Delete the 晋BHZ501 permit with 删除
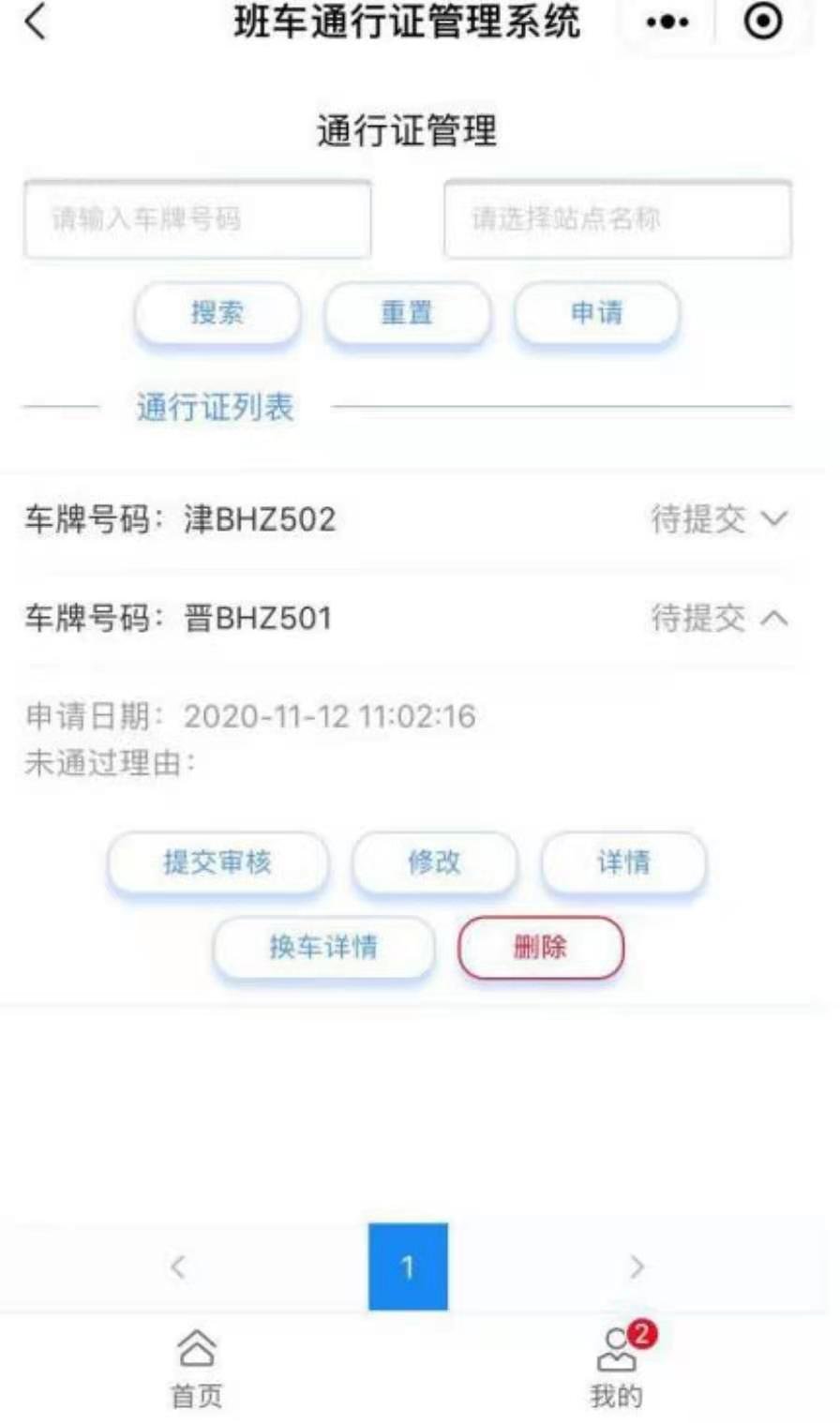Image resolution: width=840 pixels, height=1423 pixels. click(540, 947)
